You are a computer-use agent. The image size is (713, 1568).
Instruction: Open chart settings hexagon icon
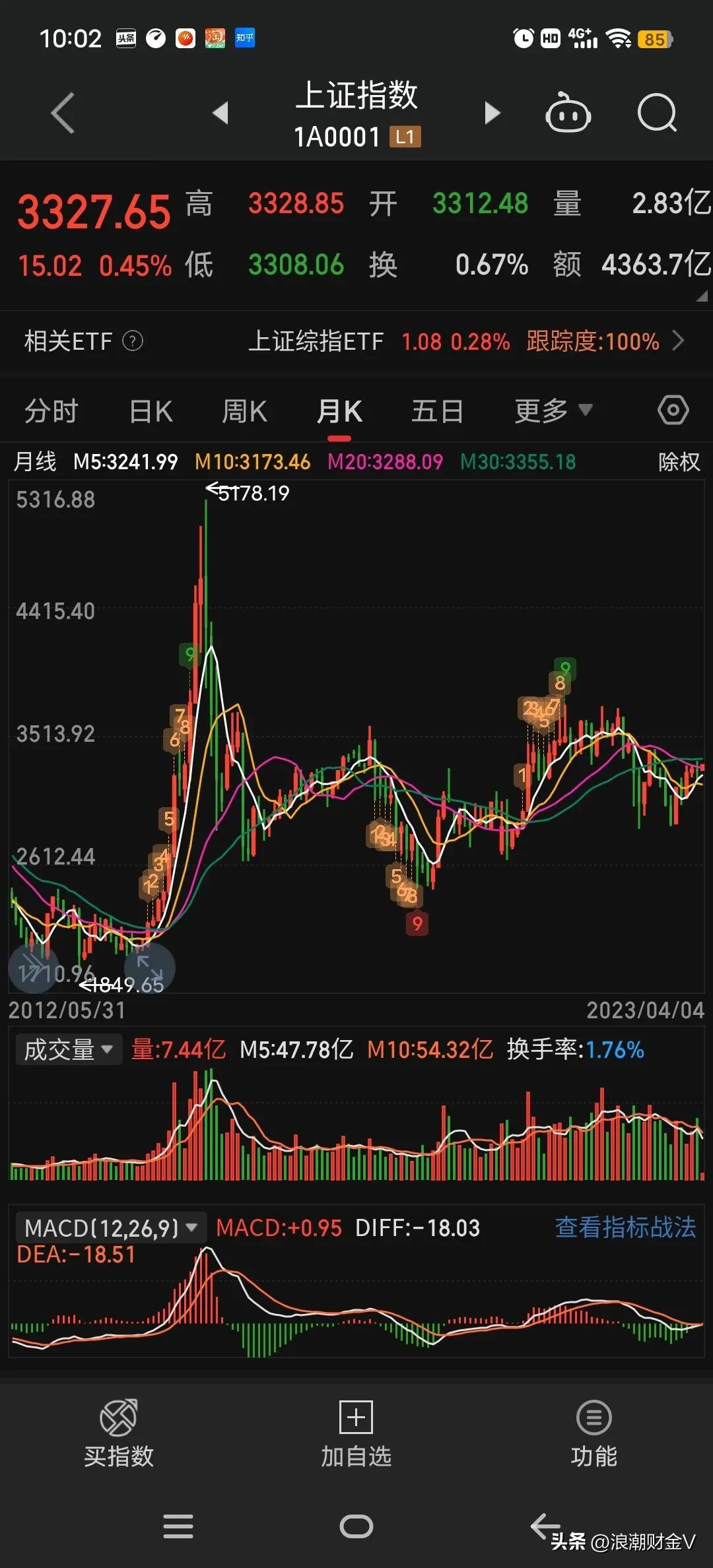[x=673, y=410]
